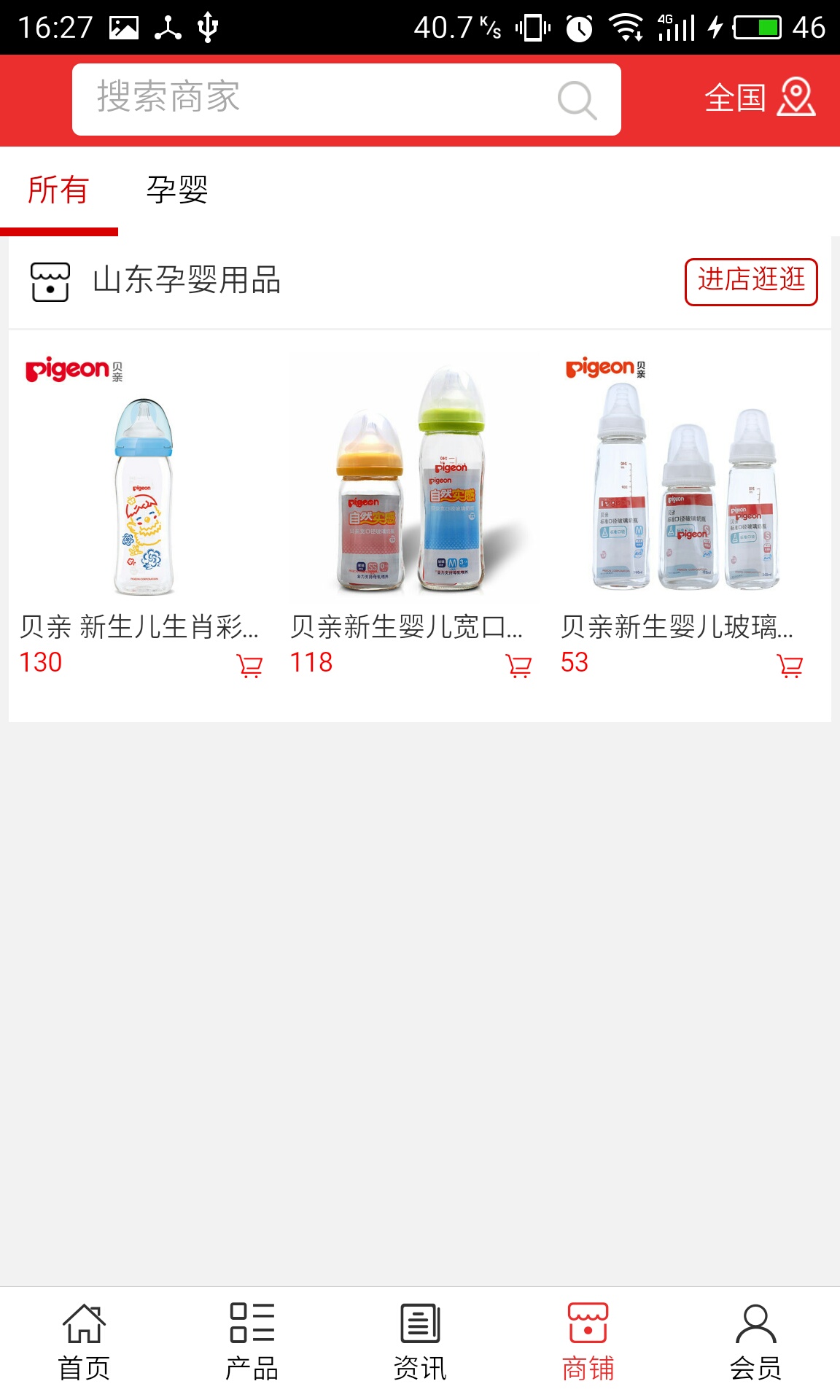Open the 会员 tab
Screen dimensions: 840x1400
pos(755,1342)
